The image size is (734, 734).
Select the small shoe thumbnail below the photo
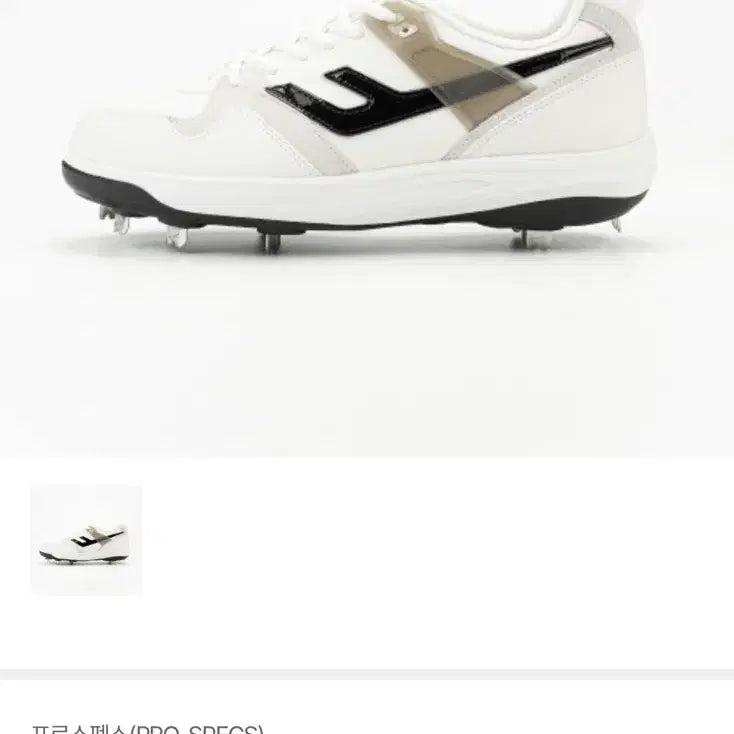pos(86,541)
